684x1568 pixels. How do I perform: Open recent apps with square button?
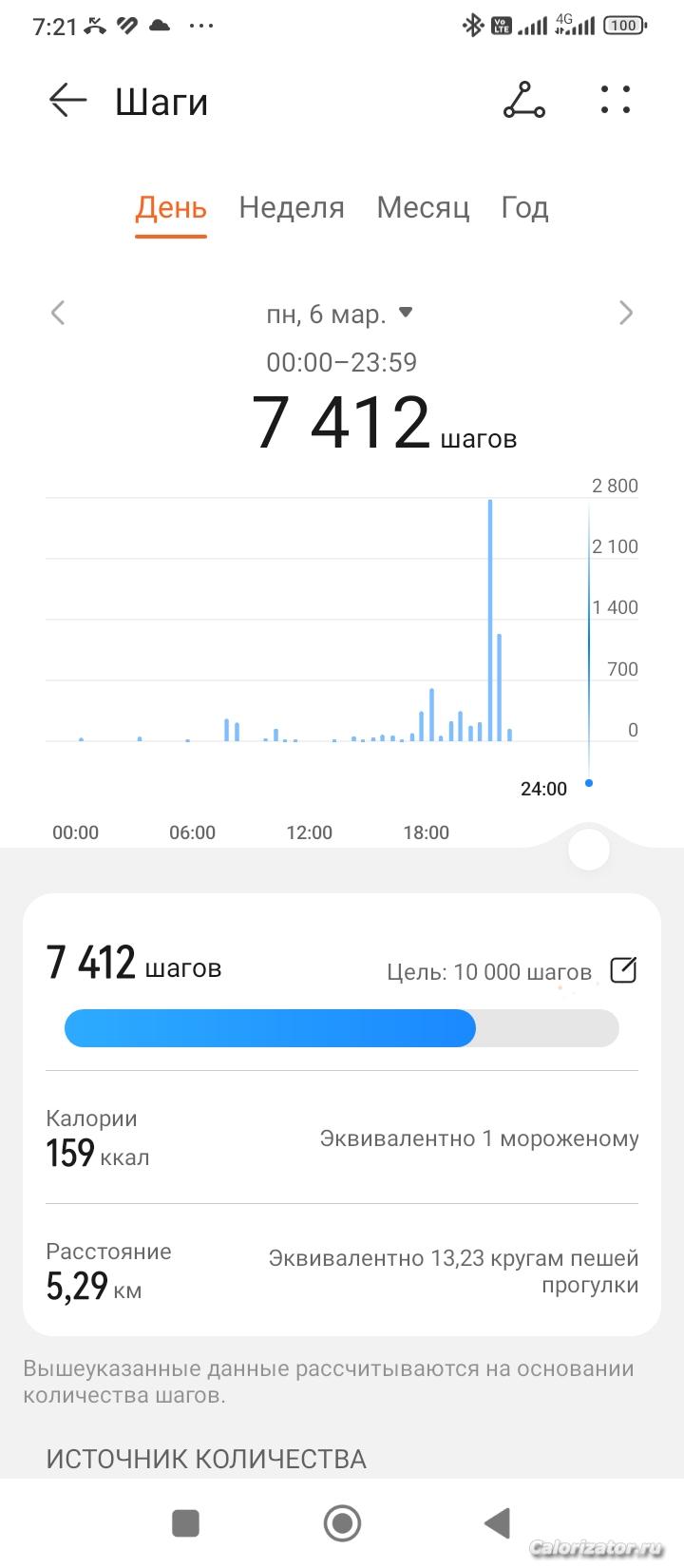[x=185, y=1523]
